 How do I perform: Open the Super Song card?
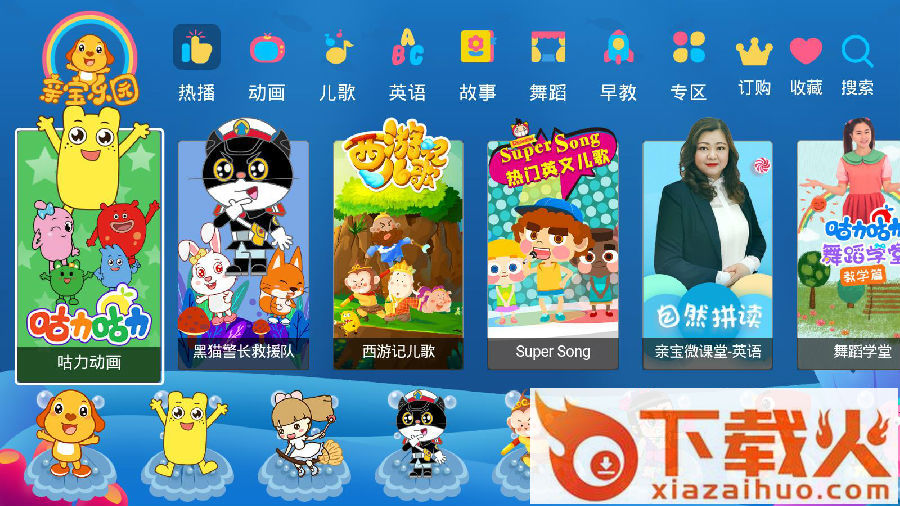pos(553,255)
